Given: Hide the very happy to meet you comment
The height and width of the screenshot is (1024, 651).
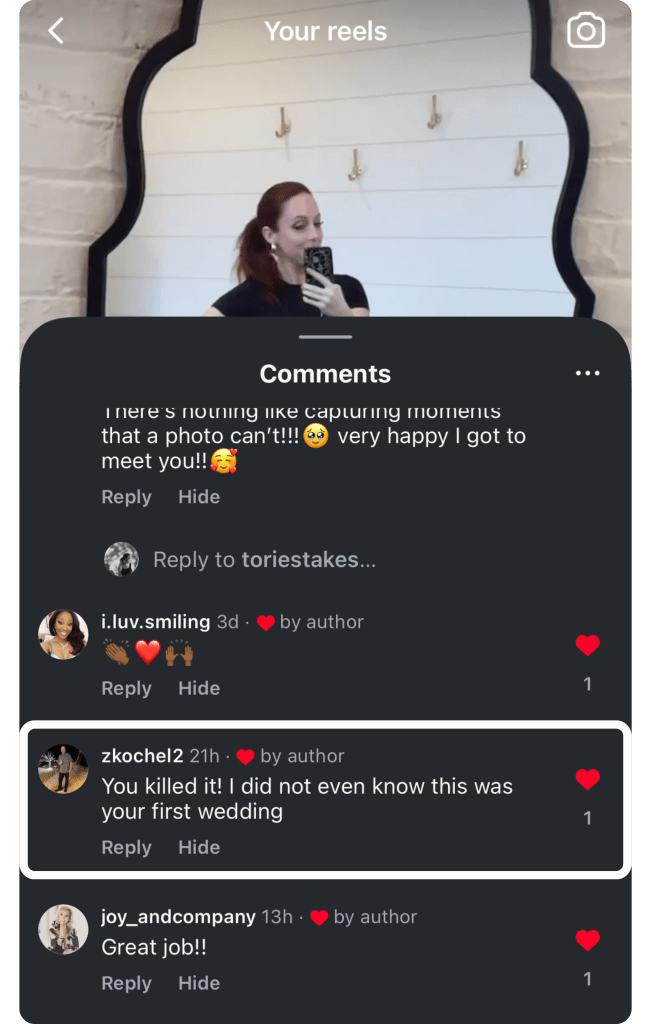Looking at the screenshot, I should coord(199,497).
